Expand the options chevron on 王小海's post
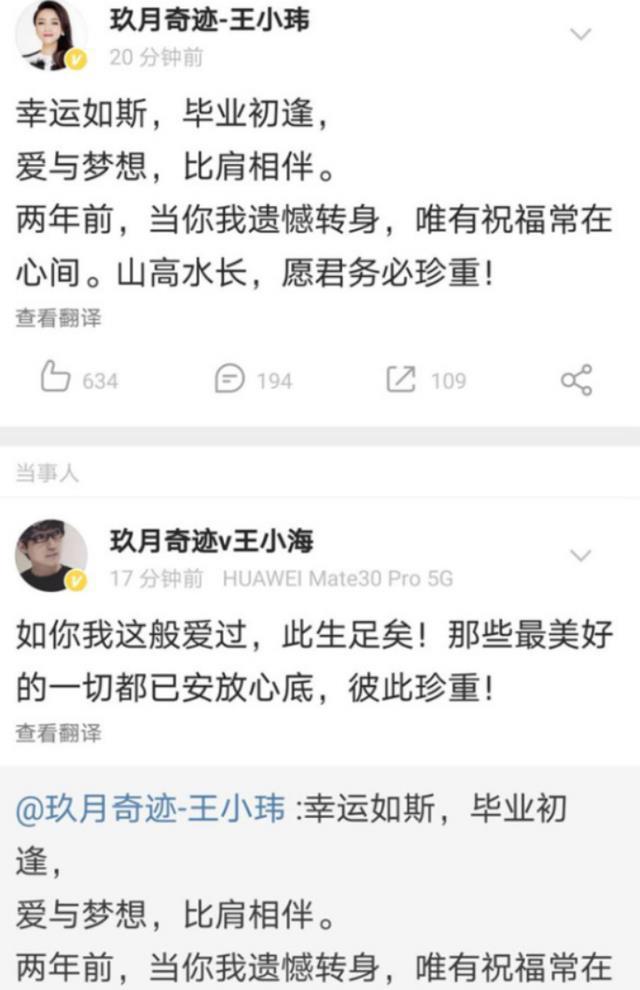Screen dimensions: 640x990 click(580, 555)
